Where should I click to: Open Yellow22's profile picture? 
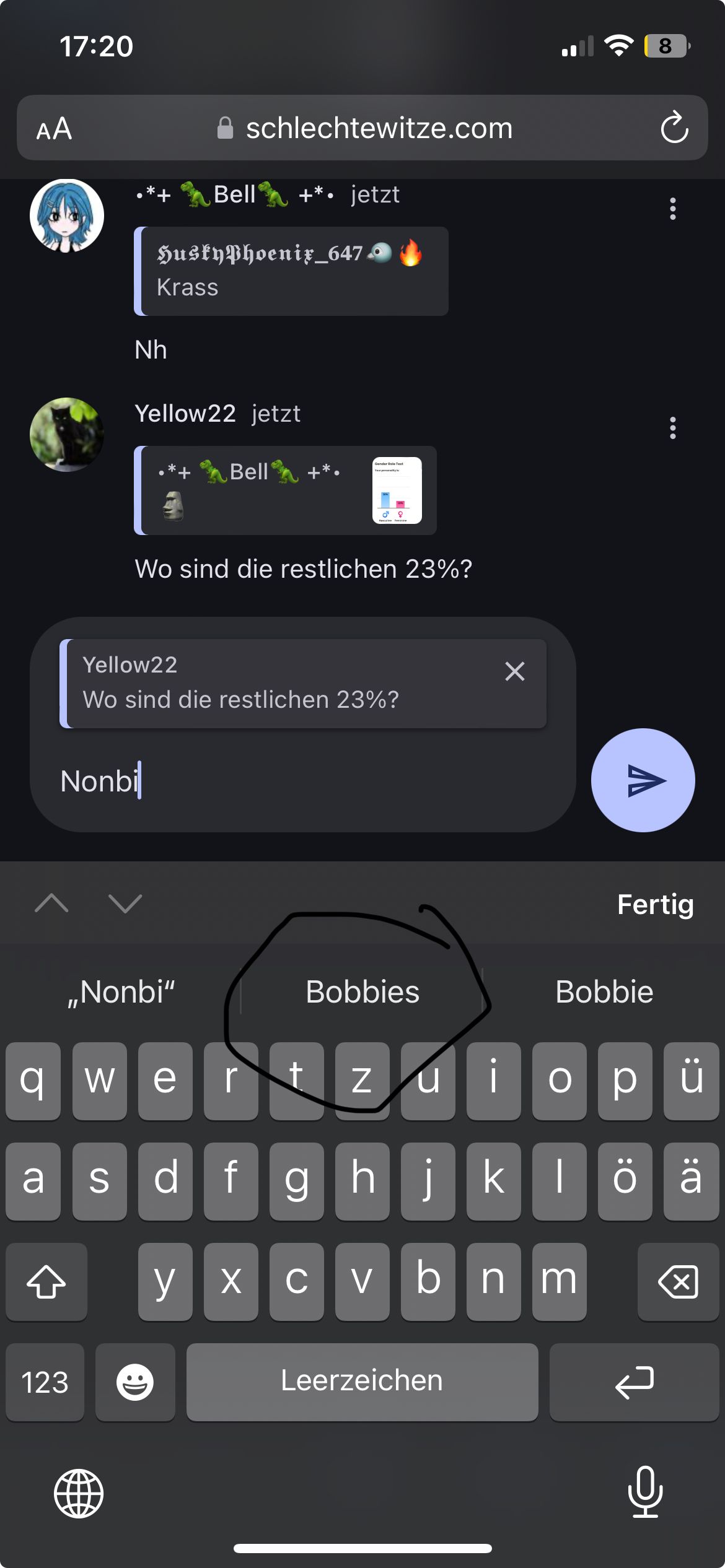click(x=67, y=435)
